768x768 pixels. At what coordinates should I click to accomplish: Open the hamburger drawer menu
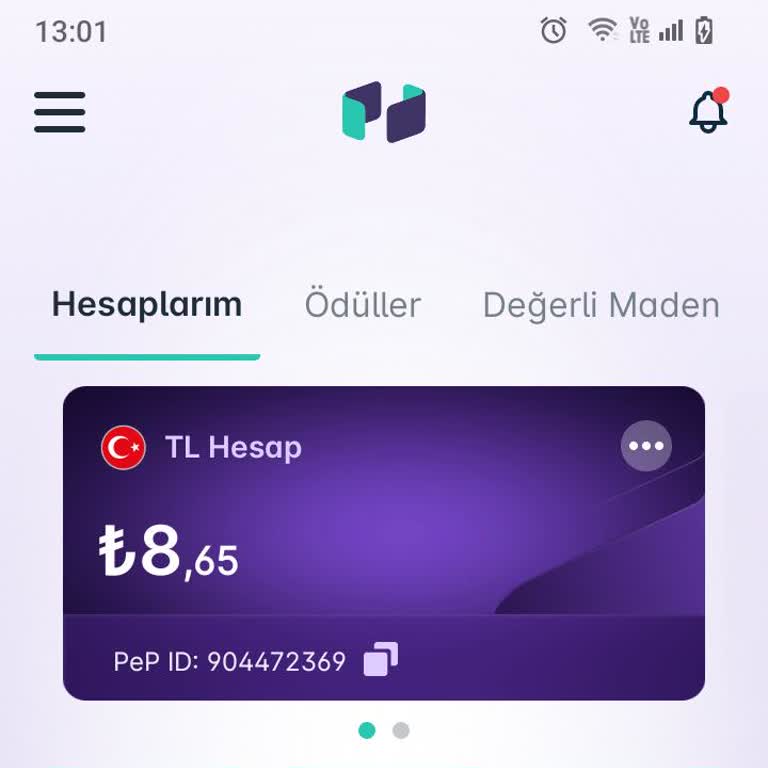(x=60, y=112)
